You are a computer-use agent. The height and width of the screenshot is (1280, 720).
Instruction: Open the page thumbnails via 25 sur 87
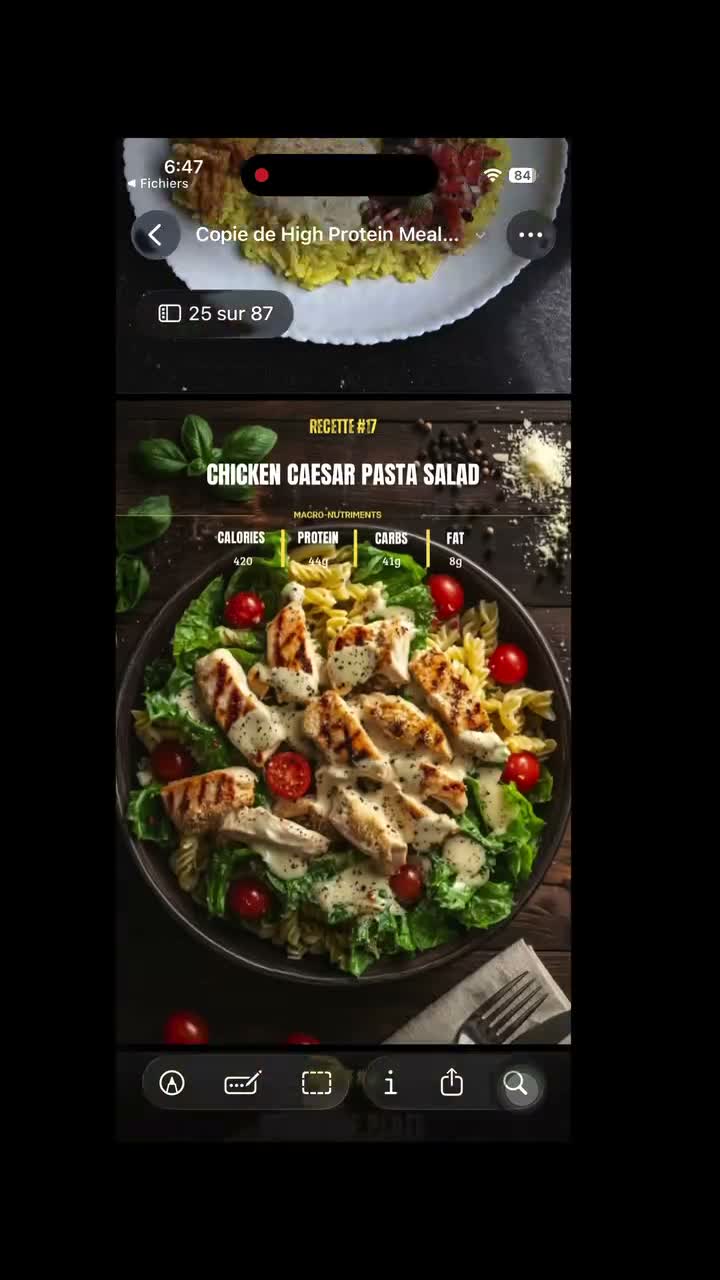click(x=215, y=314)
